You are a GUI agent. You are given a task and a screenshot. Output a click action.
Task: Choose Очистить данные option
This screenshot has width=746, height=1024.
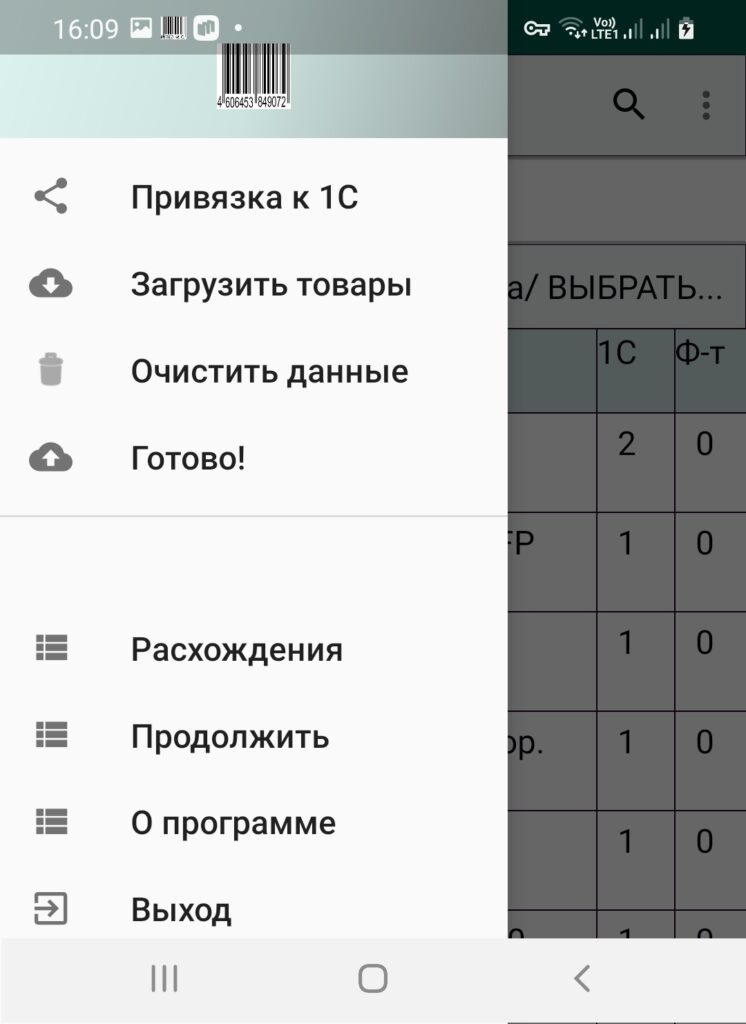click(x=268, y=372)
